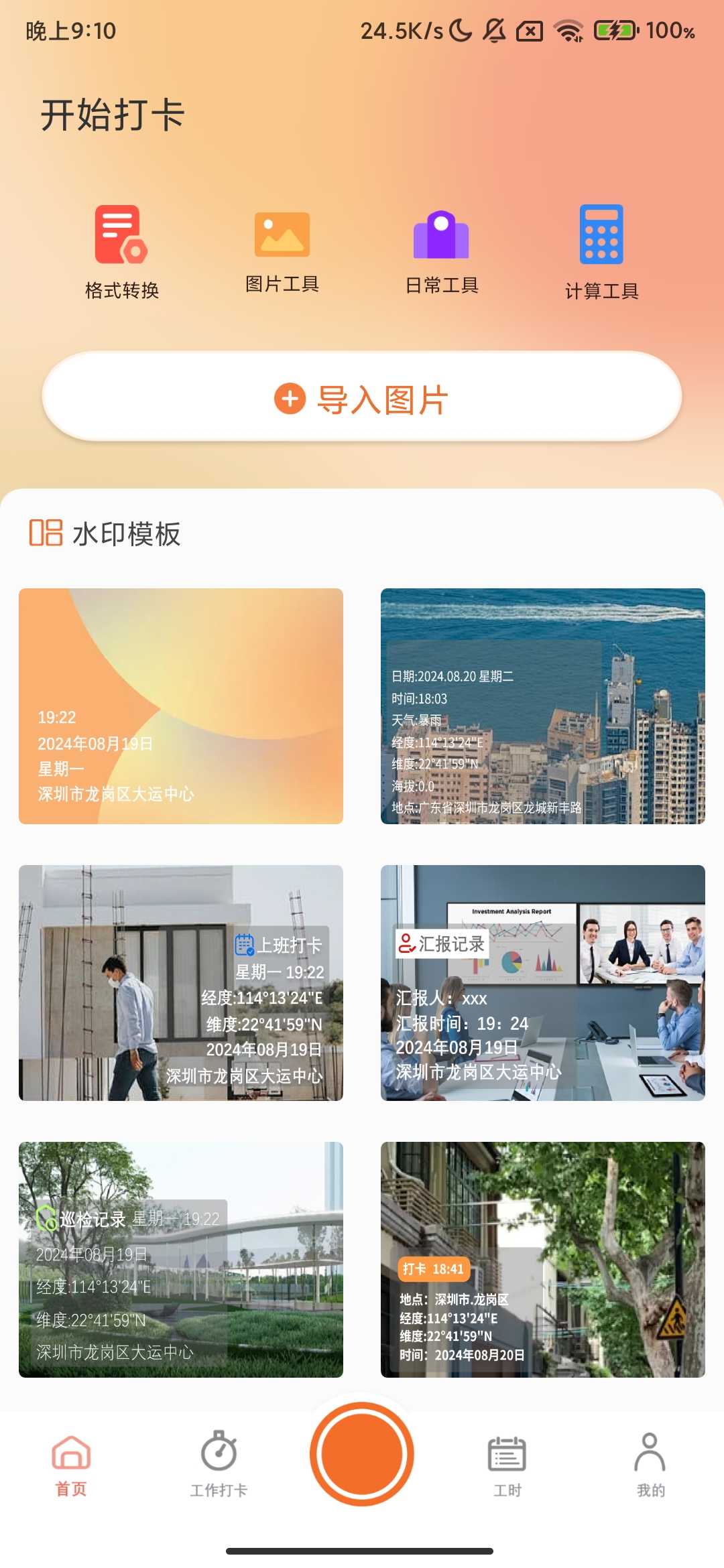Image resolution: width=724 pixels, height=1568 pixels.
Task: Select the 打卡 18:41 street template
Action: [543, 1259]
